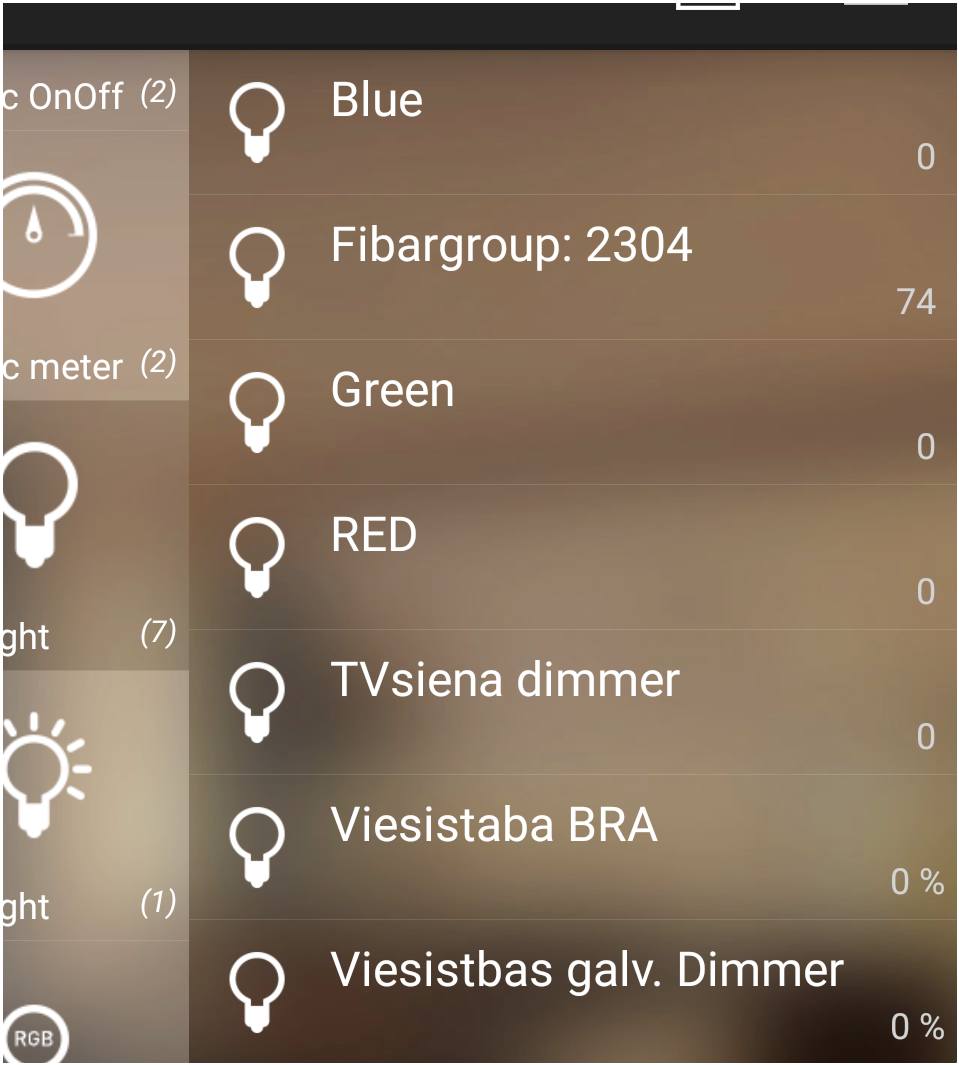Select the Viesistaba BRA light
This screenshot has height=1065, width=959.
(x=570, y=847)
